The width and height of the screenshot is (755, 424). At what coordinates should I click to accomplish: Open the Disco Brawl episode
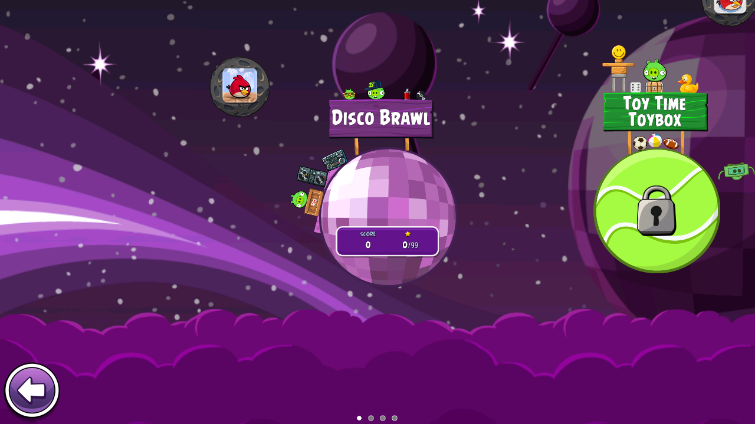388,217
